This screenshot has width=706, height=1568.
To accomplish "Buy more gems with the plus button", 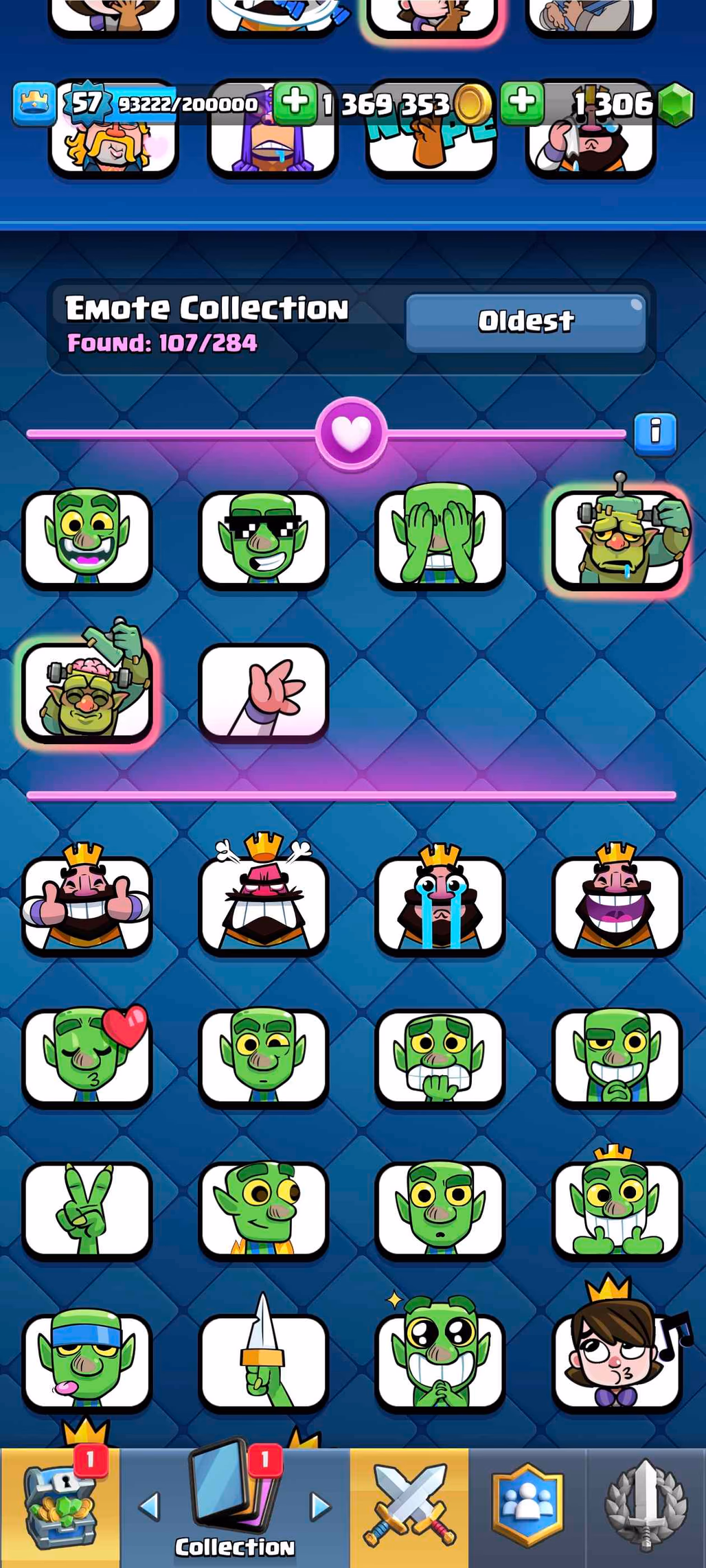I will [x=522, y=103].
